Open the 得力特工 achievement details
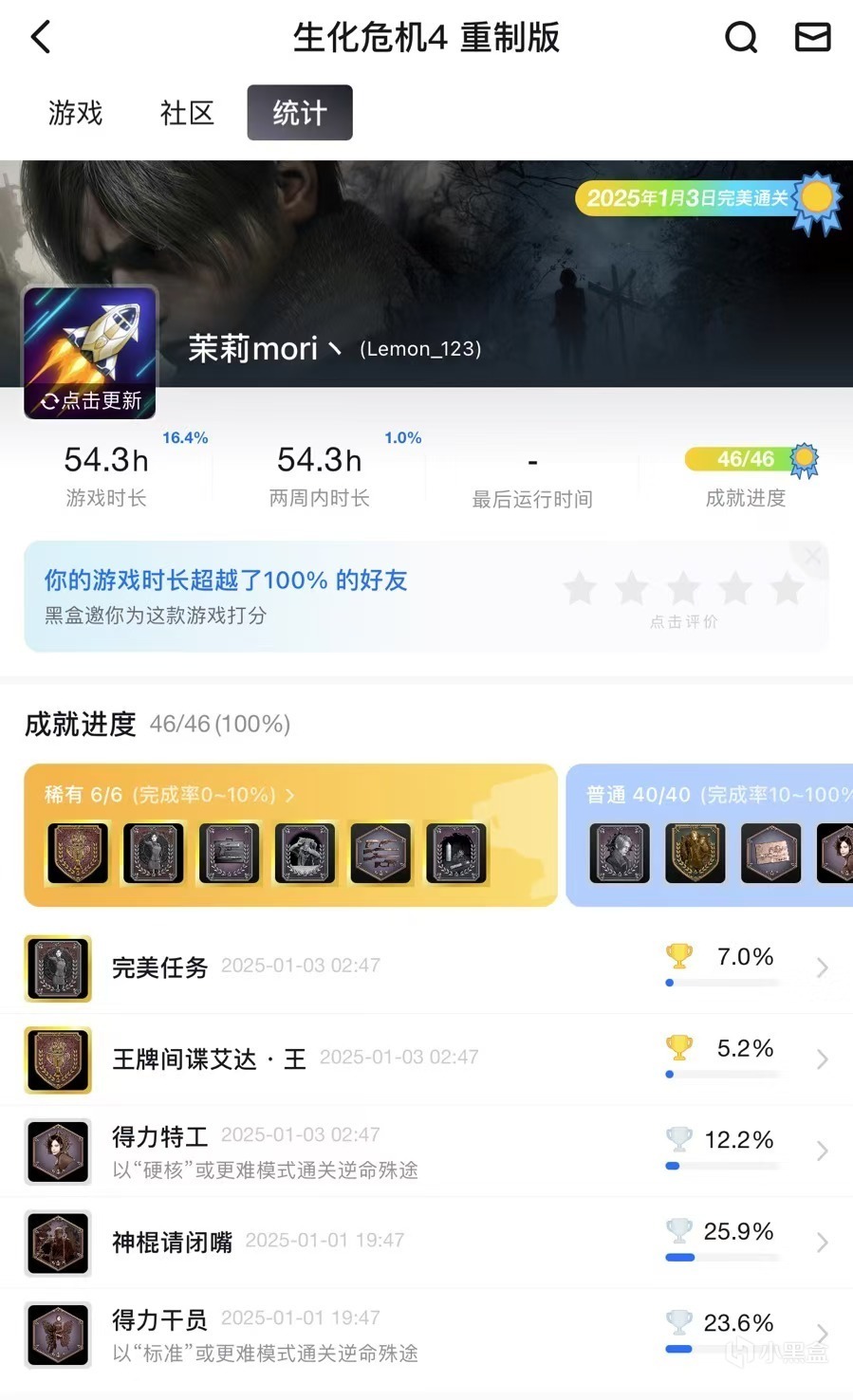The width and height of the screenshot is (853, 1400). click(x=426, y=1151)
